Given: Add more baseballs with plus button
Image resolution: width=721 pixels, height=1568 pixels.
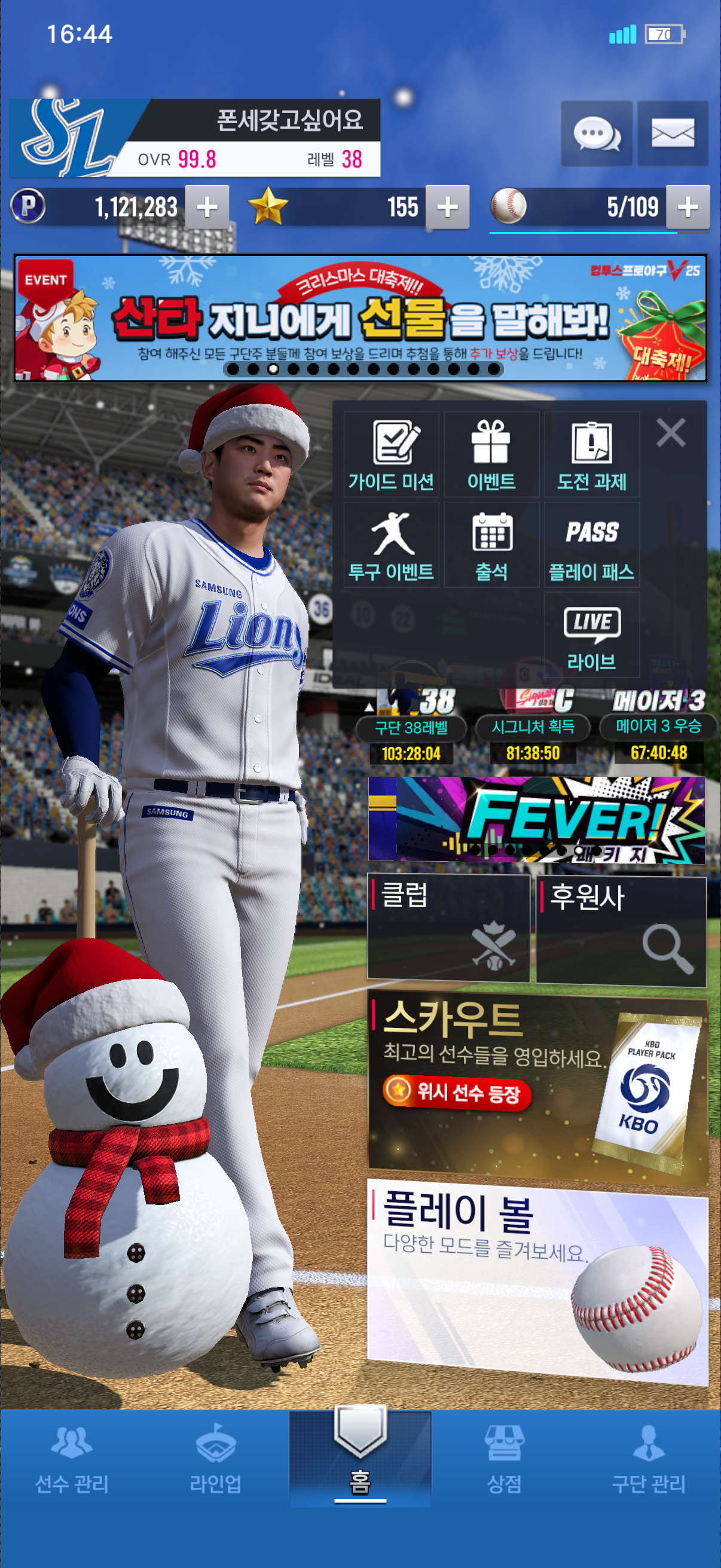Looking at the screenshot, I should pos(688,207).
